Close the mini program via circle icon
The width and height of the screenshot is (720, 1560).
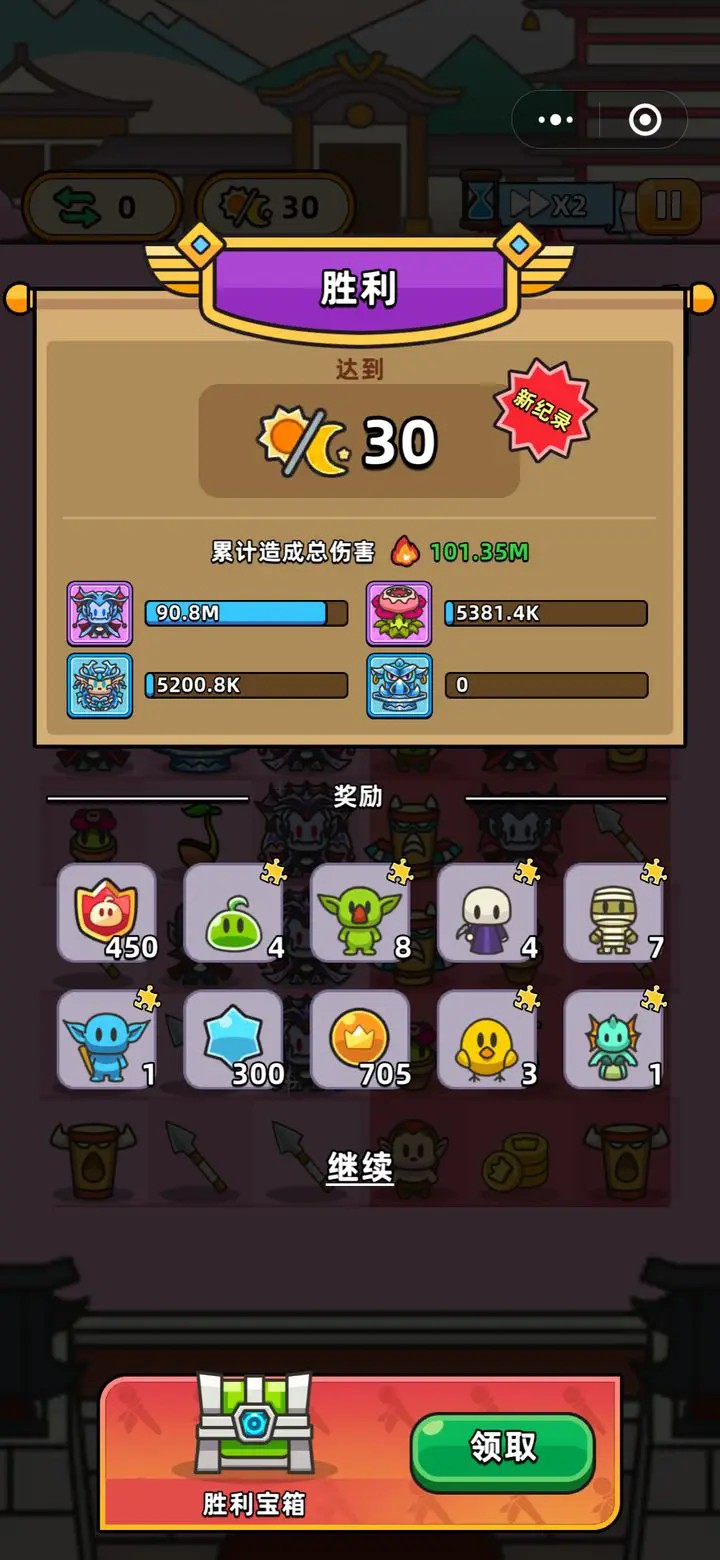(x=644, y=120)
